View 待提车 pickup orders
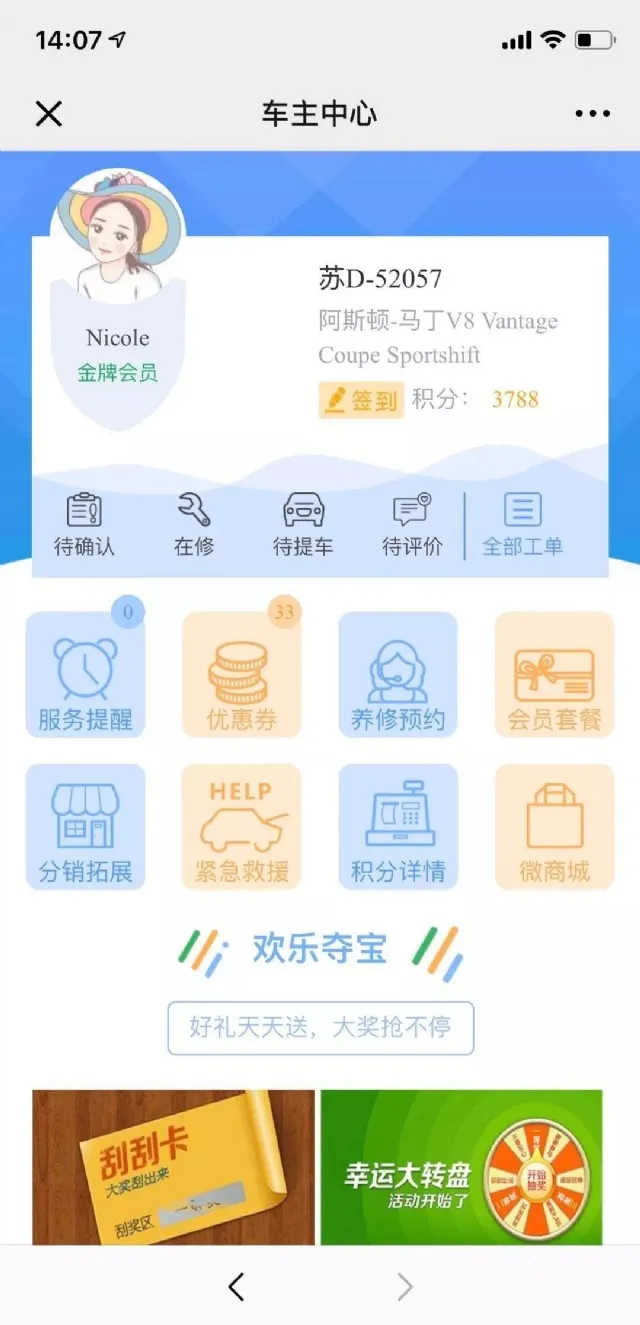Image resolution: width=640 pixels, height=1325 pixels. point(304,524)
